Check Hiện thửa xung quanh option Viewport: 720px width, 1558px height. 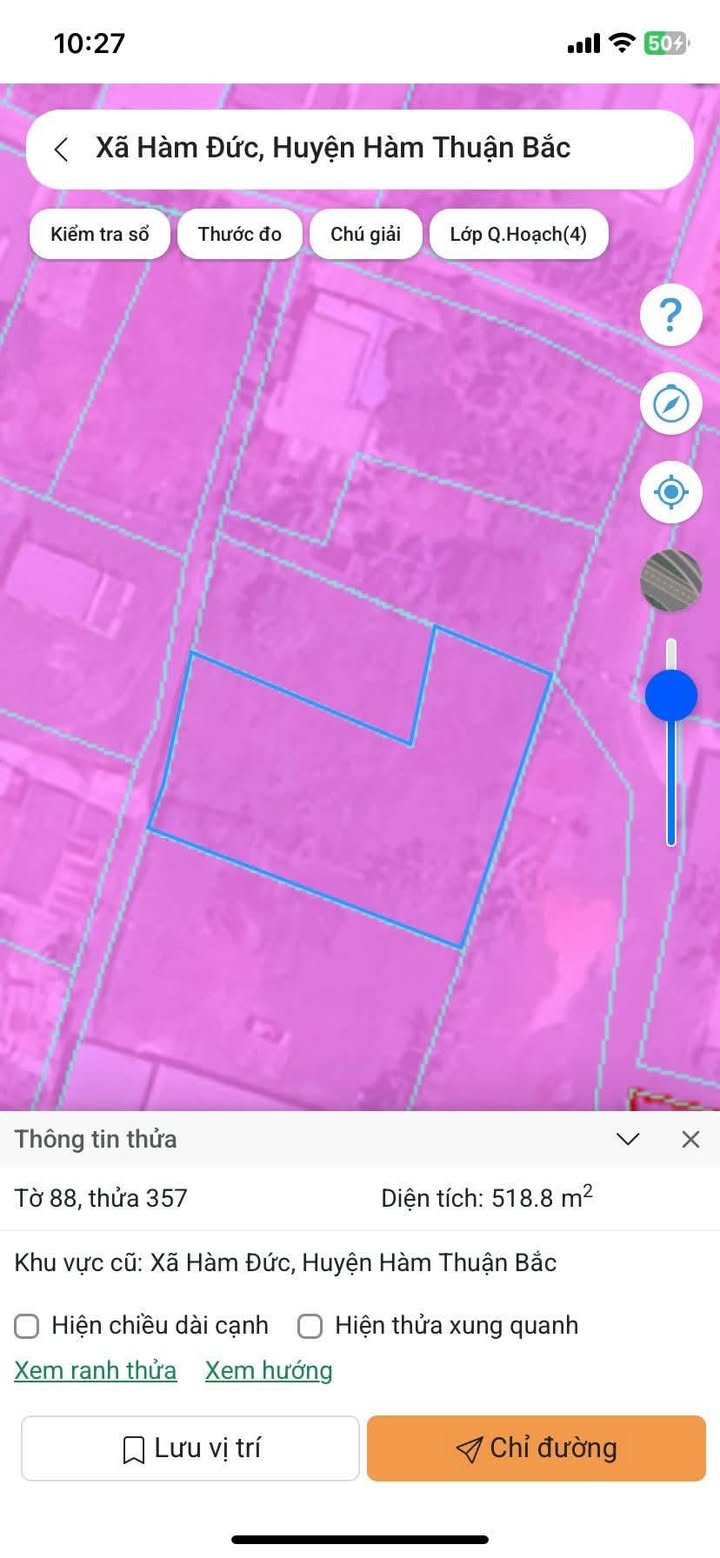click(x=310, y=1326)
